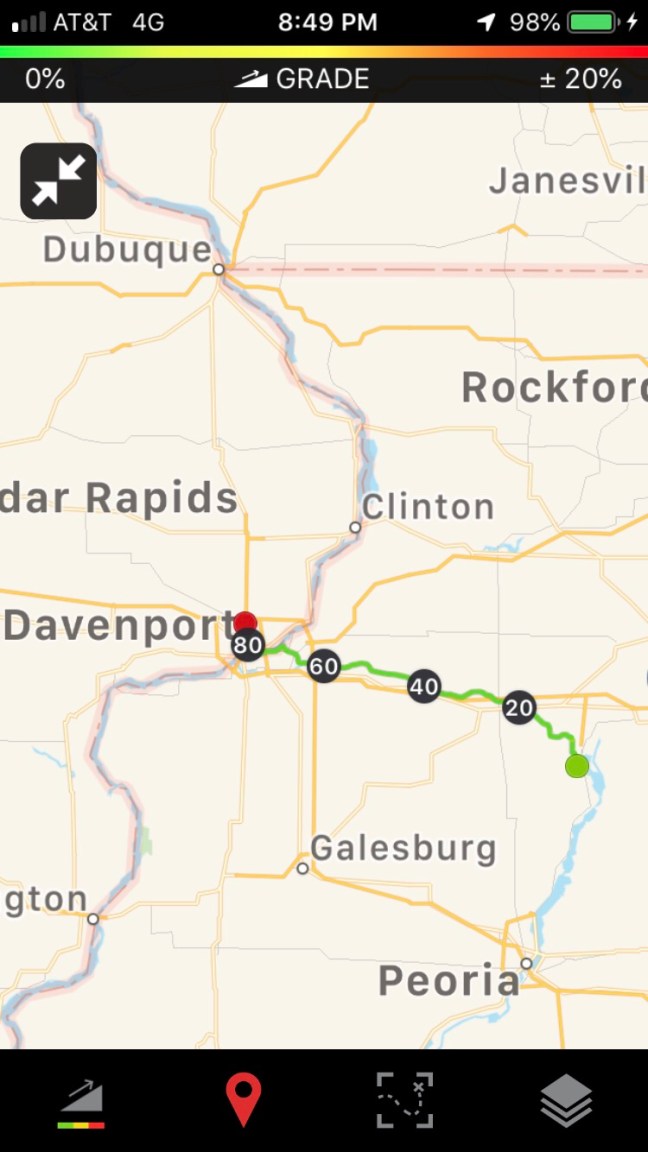Screen dimensions: 648x1152
Task: Select the 20 mile route marker
Action: pyautogui.click(x=519, y=708)
